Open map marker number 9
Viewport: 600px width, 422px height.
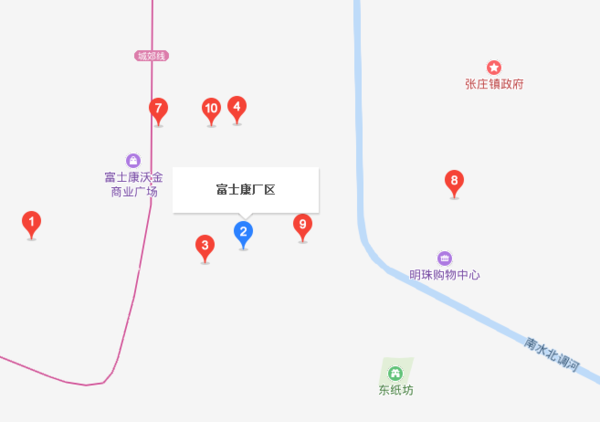pos(302,225)
